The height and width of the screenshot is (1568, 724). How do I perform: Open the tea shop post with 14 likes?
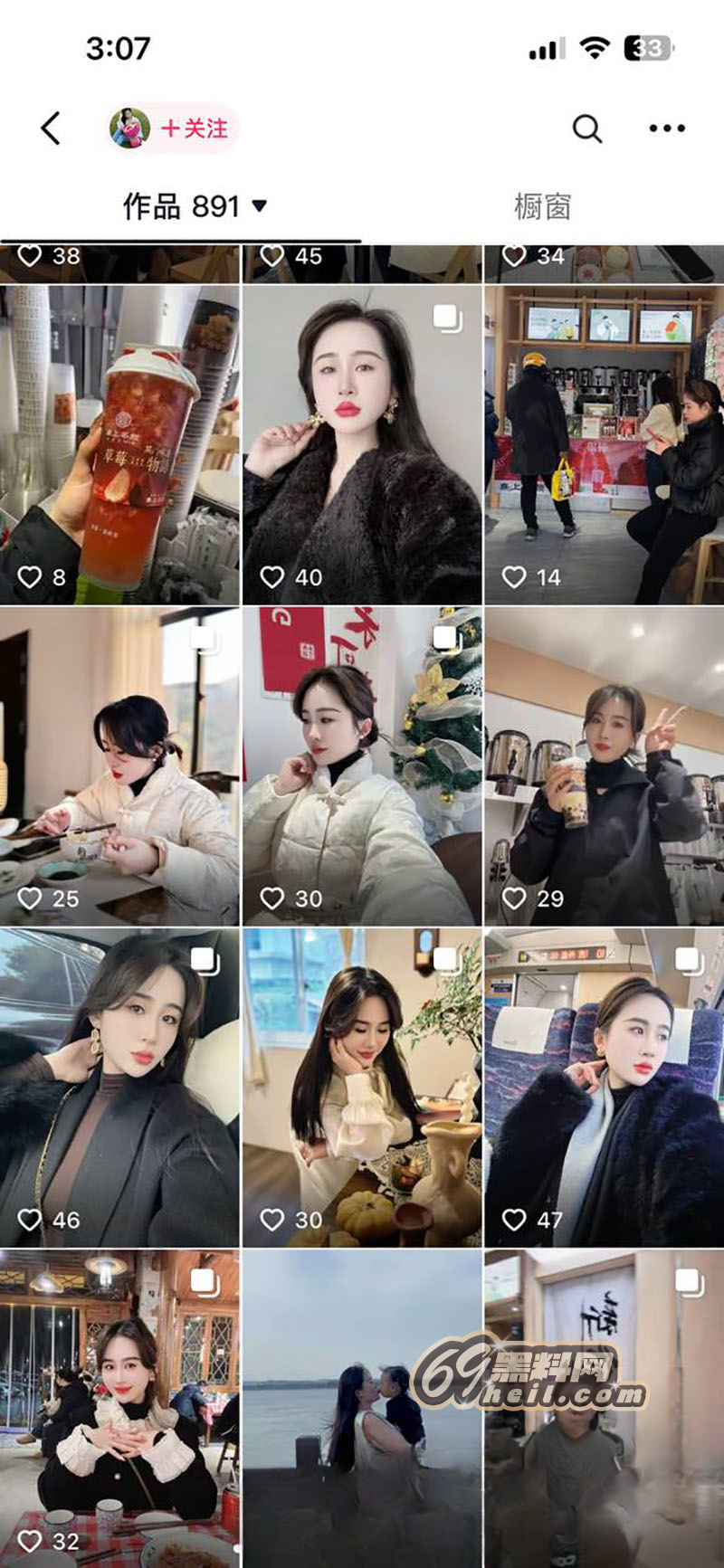coord(604,445)
